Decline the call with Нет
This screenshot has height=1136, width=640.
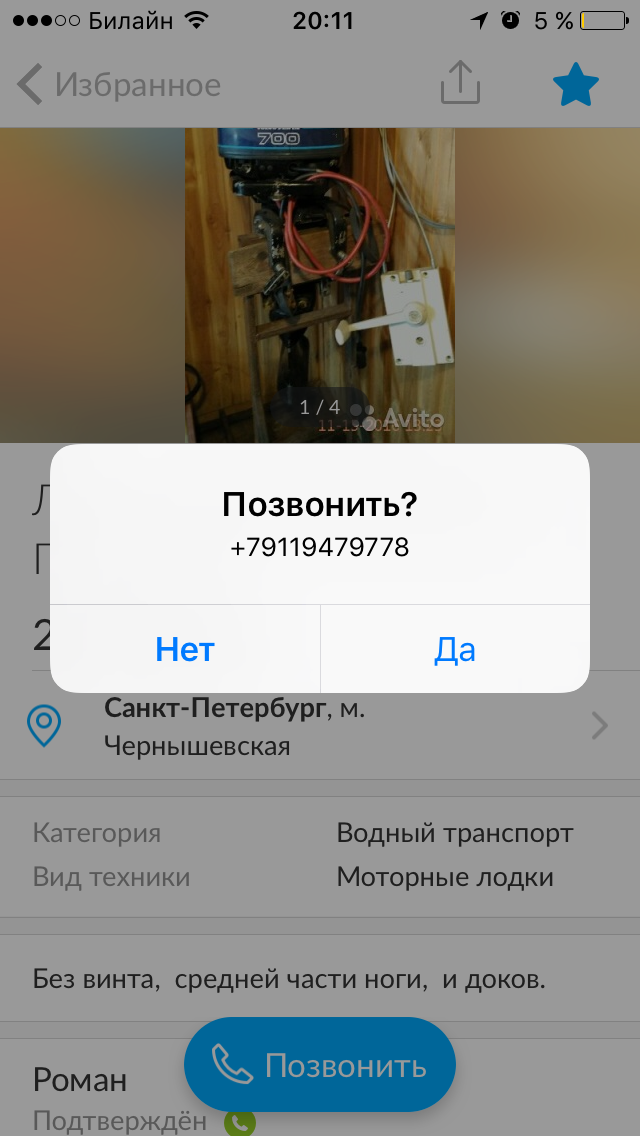185,649
